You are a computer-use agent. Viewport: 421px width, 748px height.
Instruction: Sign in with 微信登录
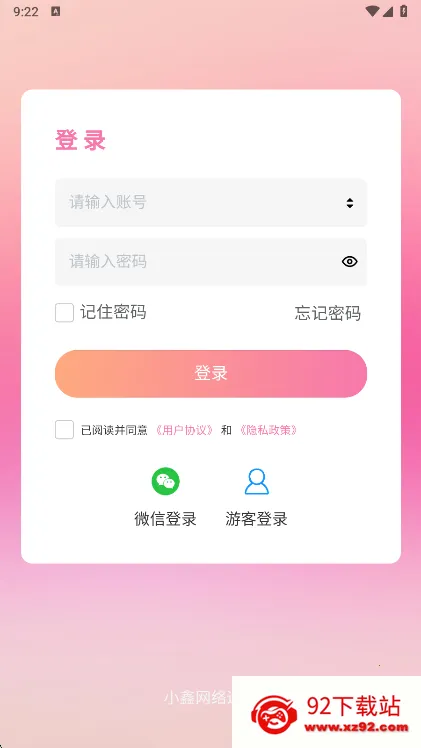pos(165,497)
